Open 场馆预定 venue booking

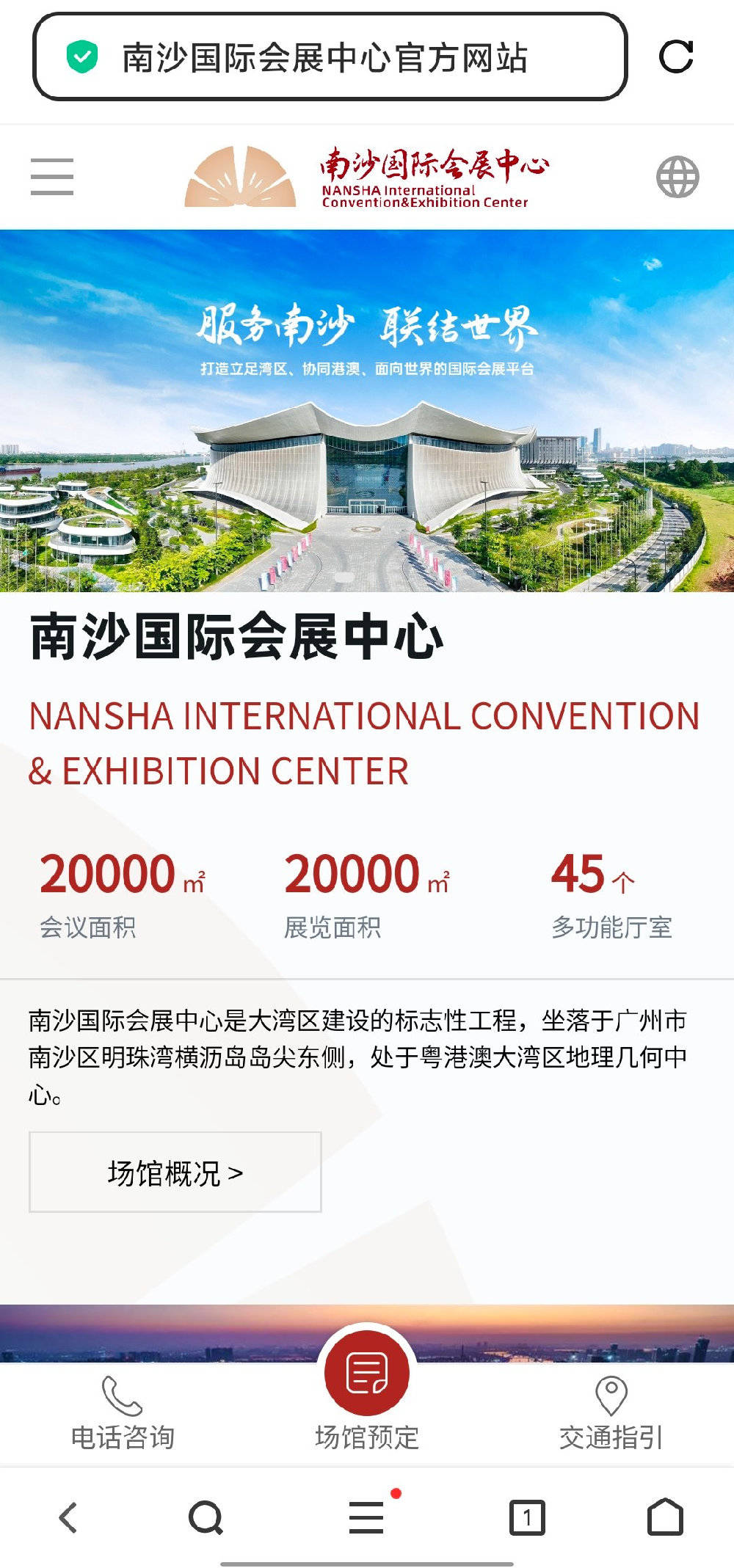pyautogui.click(x=367, y=1390)
